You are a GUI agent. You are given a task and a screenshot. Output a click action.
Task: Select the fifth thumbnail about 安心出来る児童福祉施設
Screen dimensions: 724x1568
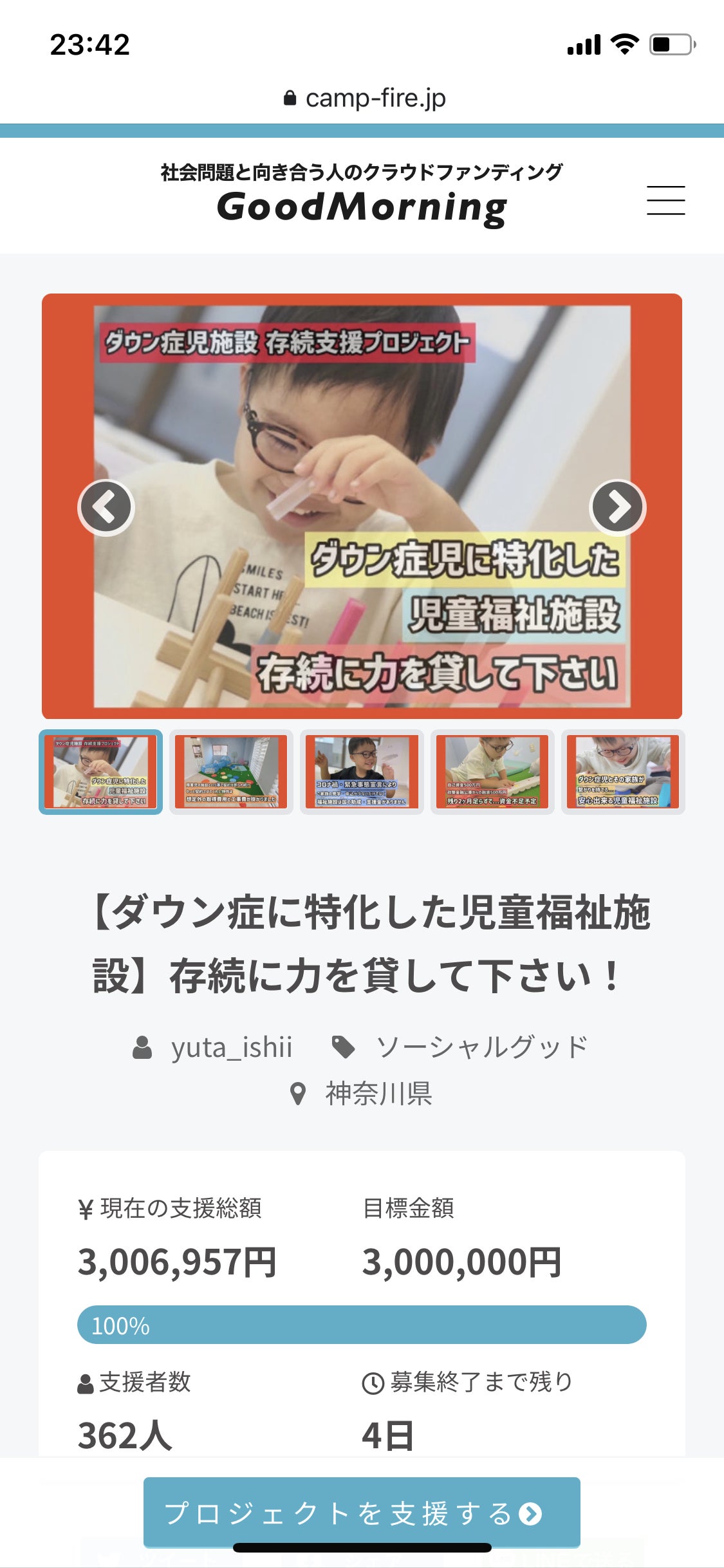pos(623,772)
